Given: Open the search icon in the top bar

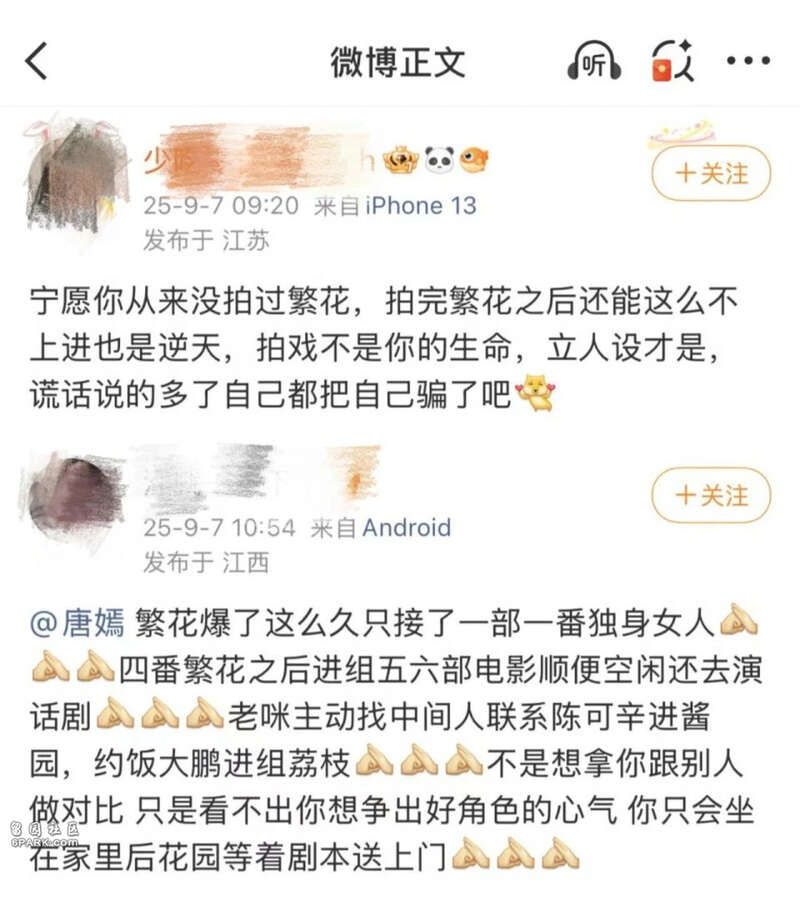Looking at the screenshot, I should click(673, 62).
